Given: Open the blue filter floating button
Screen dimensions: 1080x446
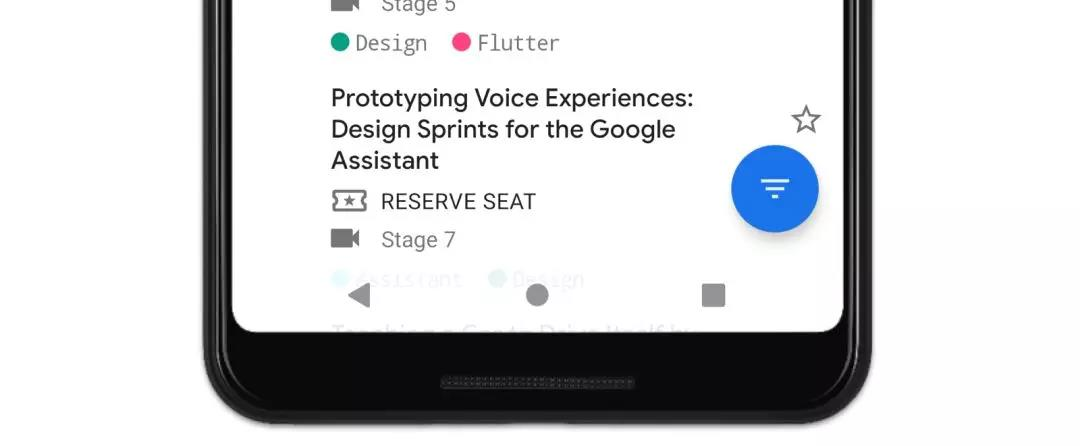Looking at the screenshot, I should pyautogui.click(x=774, y=188).
